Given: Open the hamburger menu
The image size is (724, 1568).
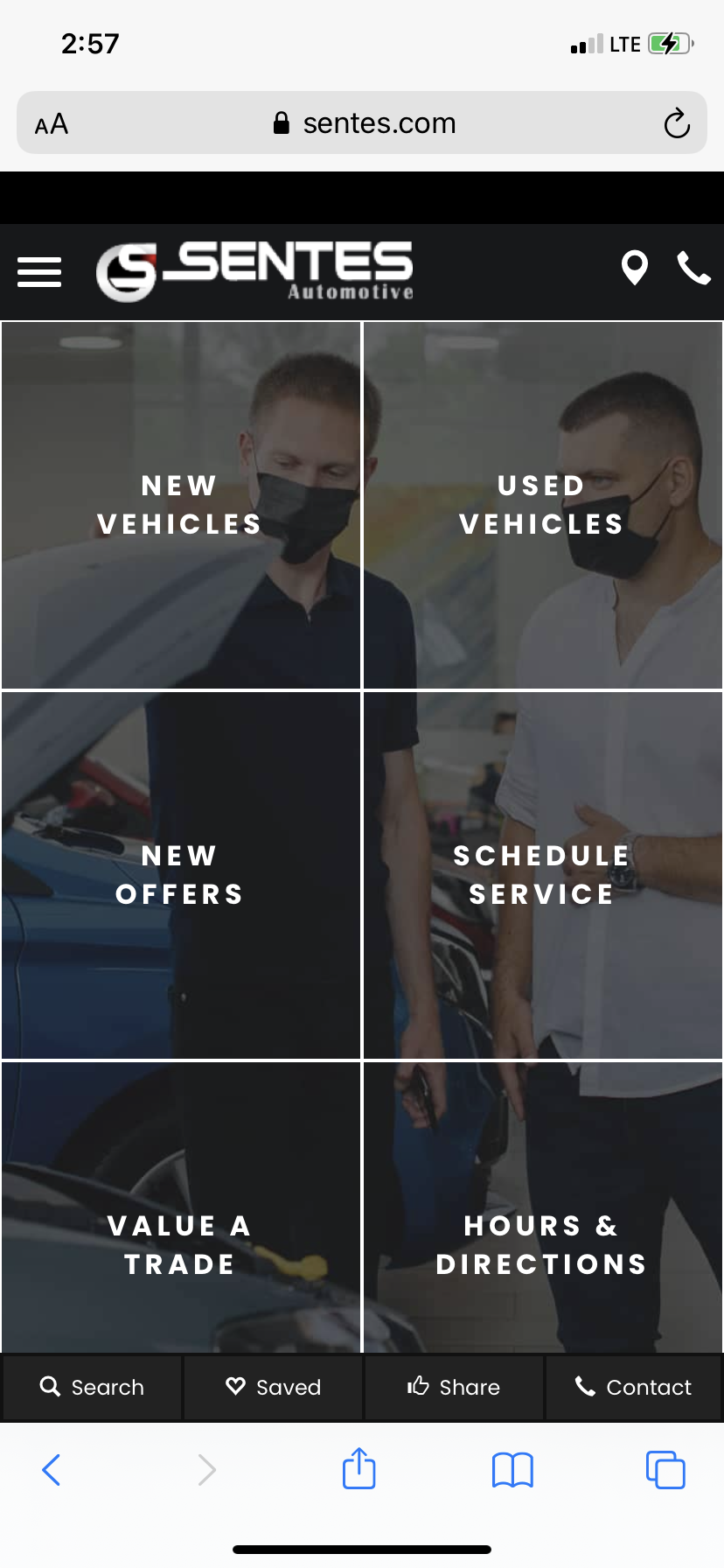Looking at the screenshot, I should 39,272.
